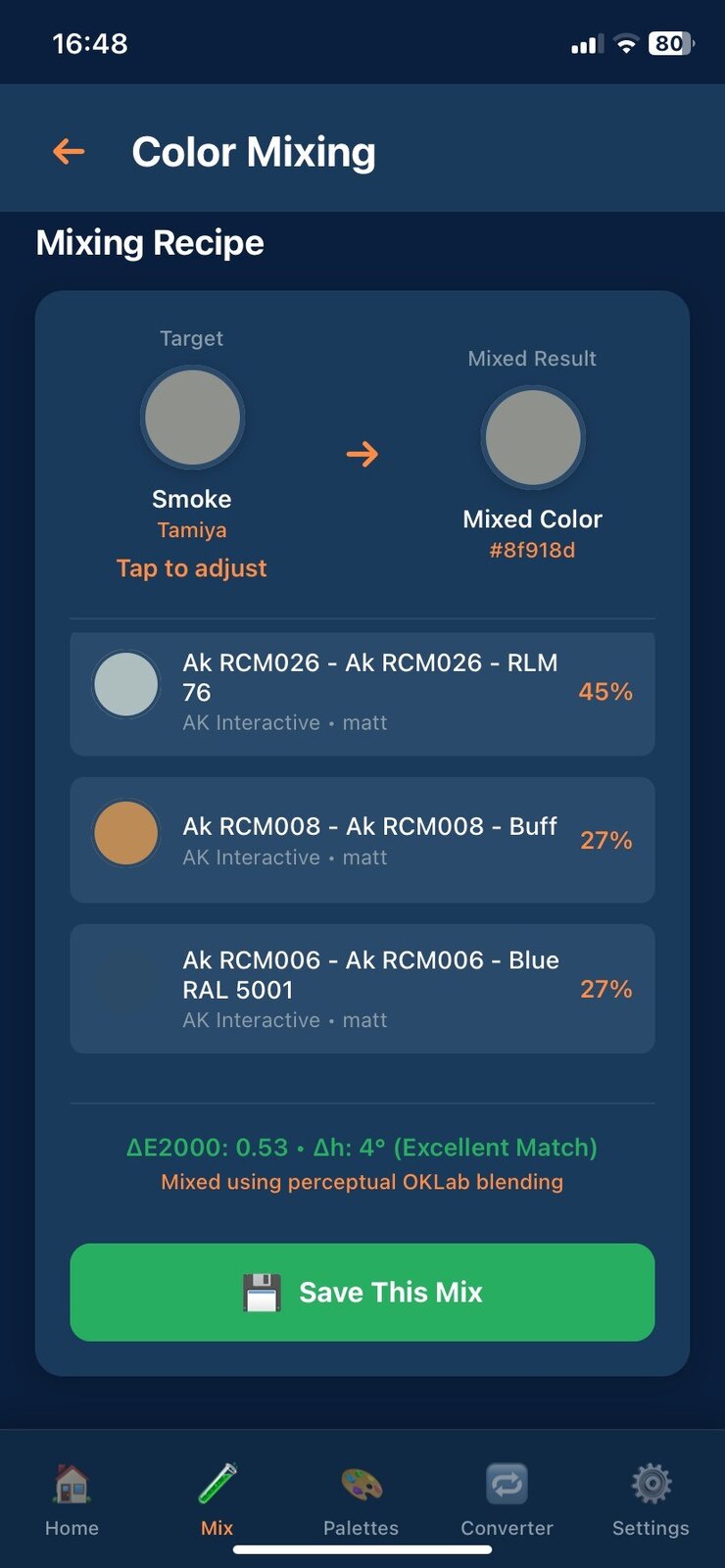Image resolution: width=725 pixels, height=1568 pixels.
Task: Select the Mix tab
Action: pyautogui.click(x=217, y=1499)
